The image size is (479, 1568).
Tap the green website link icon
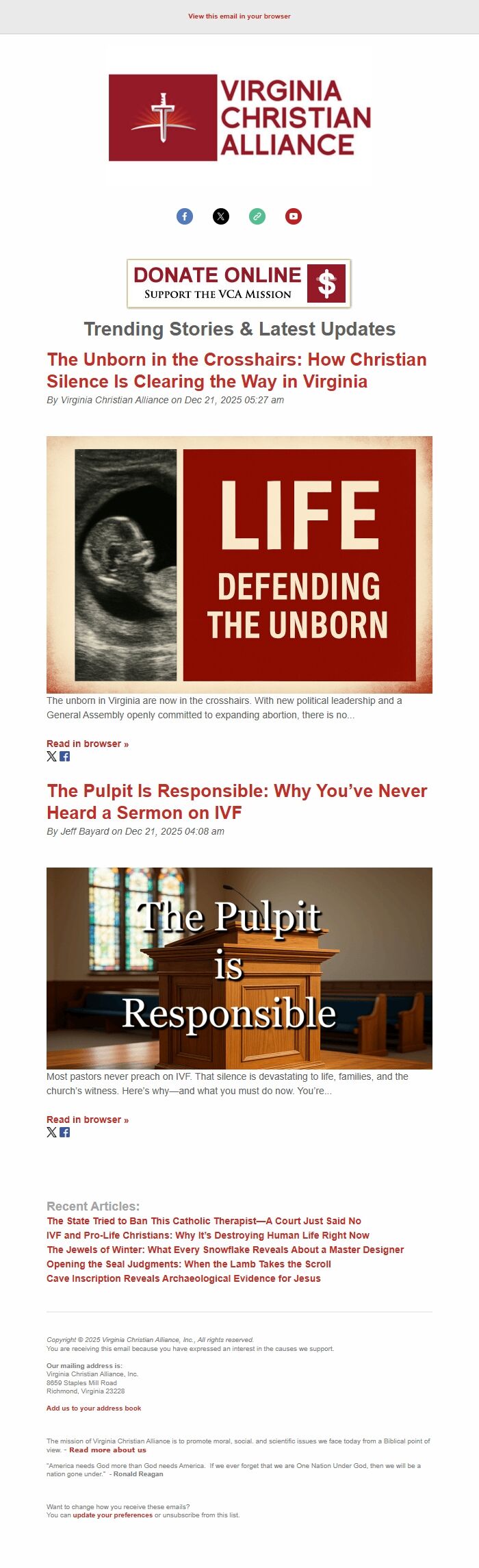[x=257, y=216]
